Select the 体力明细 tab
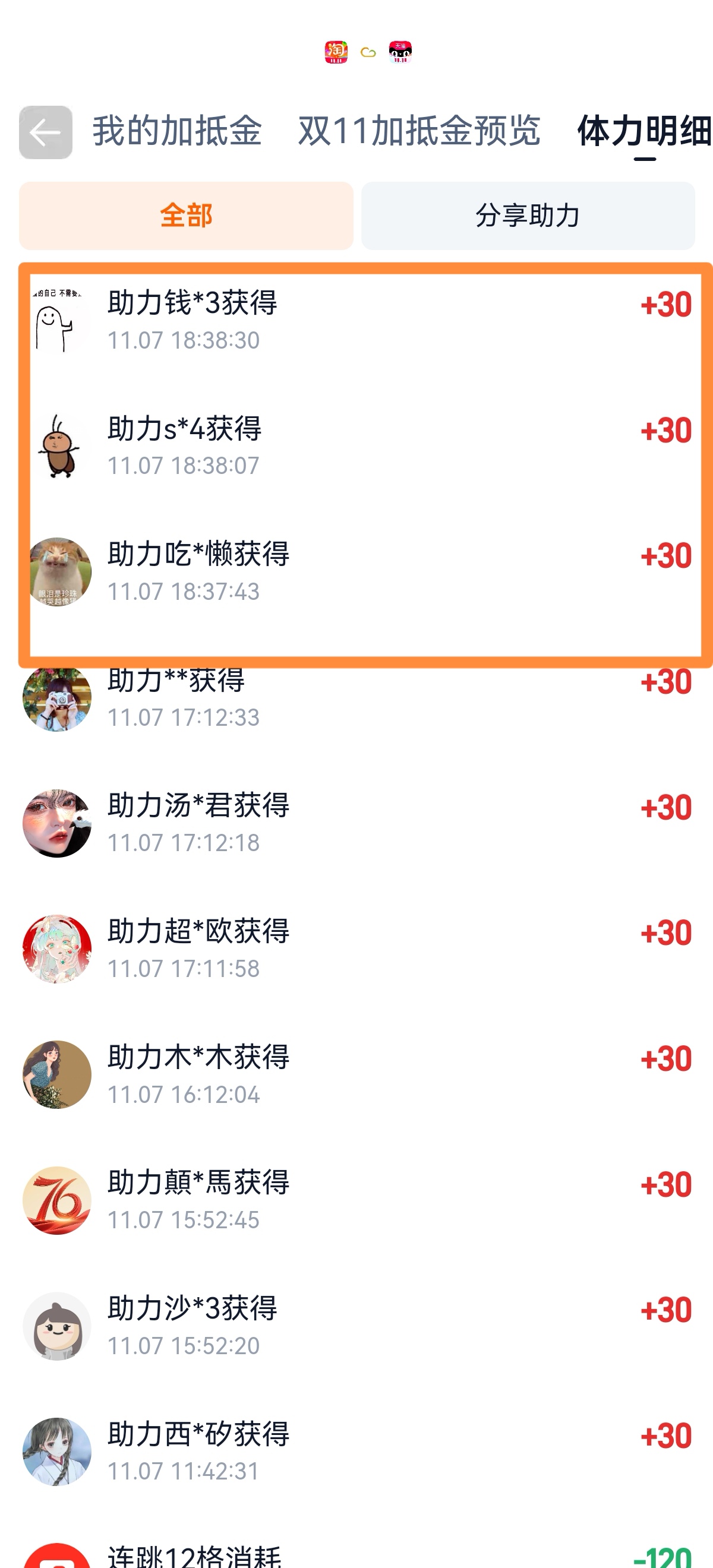This screenshot has height=1568, width=713. click(x=644, y=131)
